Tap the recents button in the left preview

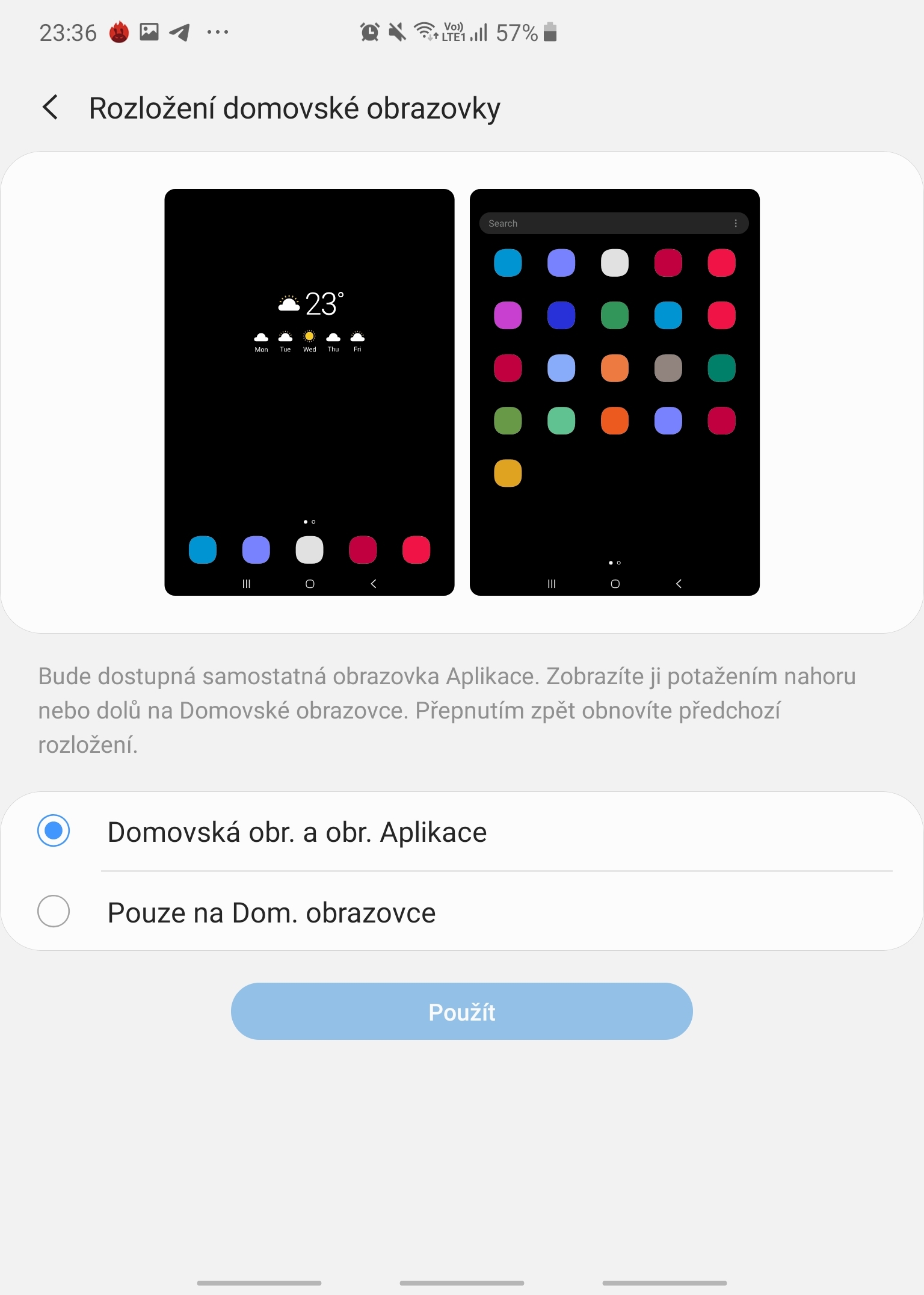[245, 583]
